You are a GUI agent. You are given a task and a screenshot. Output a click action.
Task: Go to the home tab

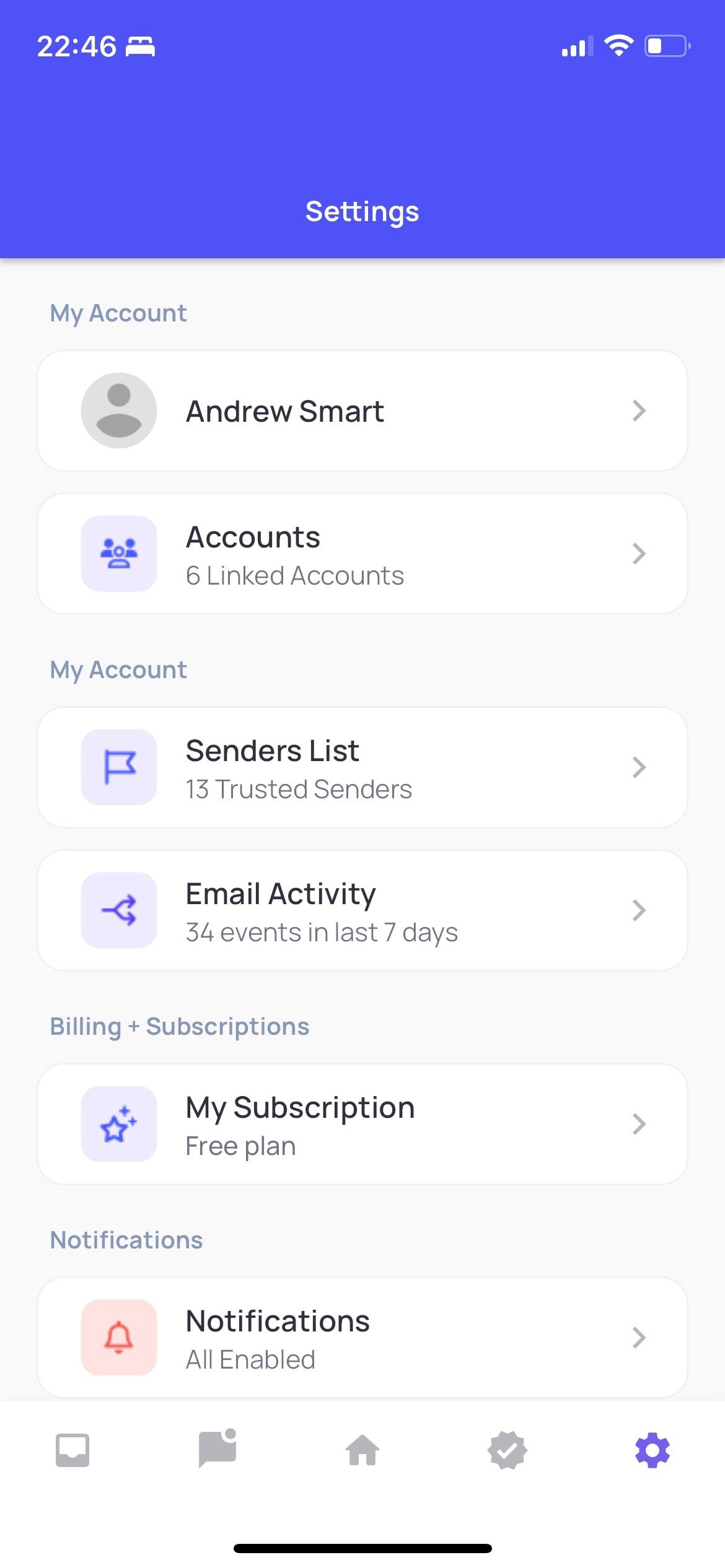362,1450
